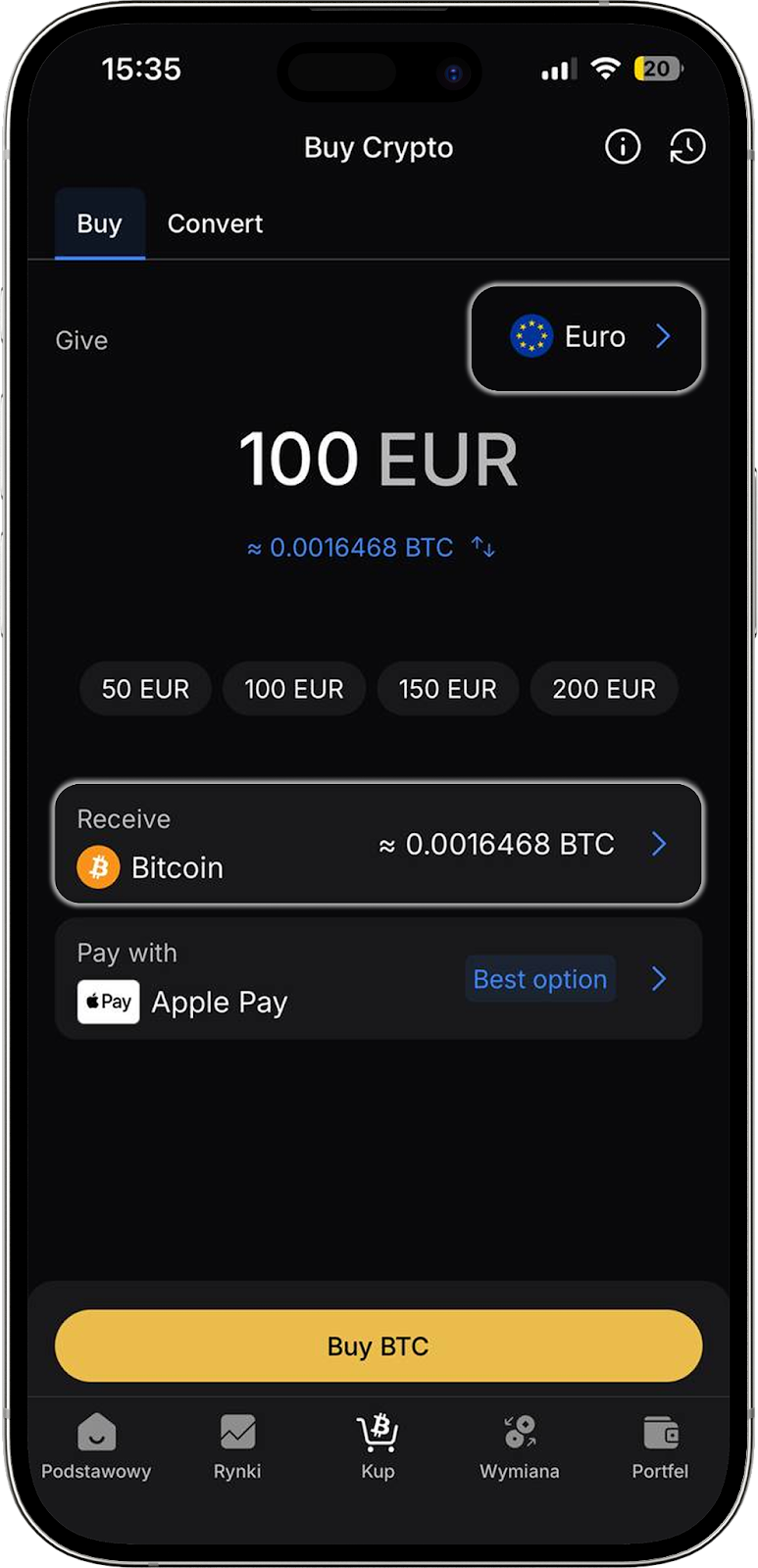Tap the Buy BTC button
This screenshot has height=1568, width=758.
tap(378, 1346)
